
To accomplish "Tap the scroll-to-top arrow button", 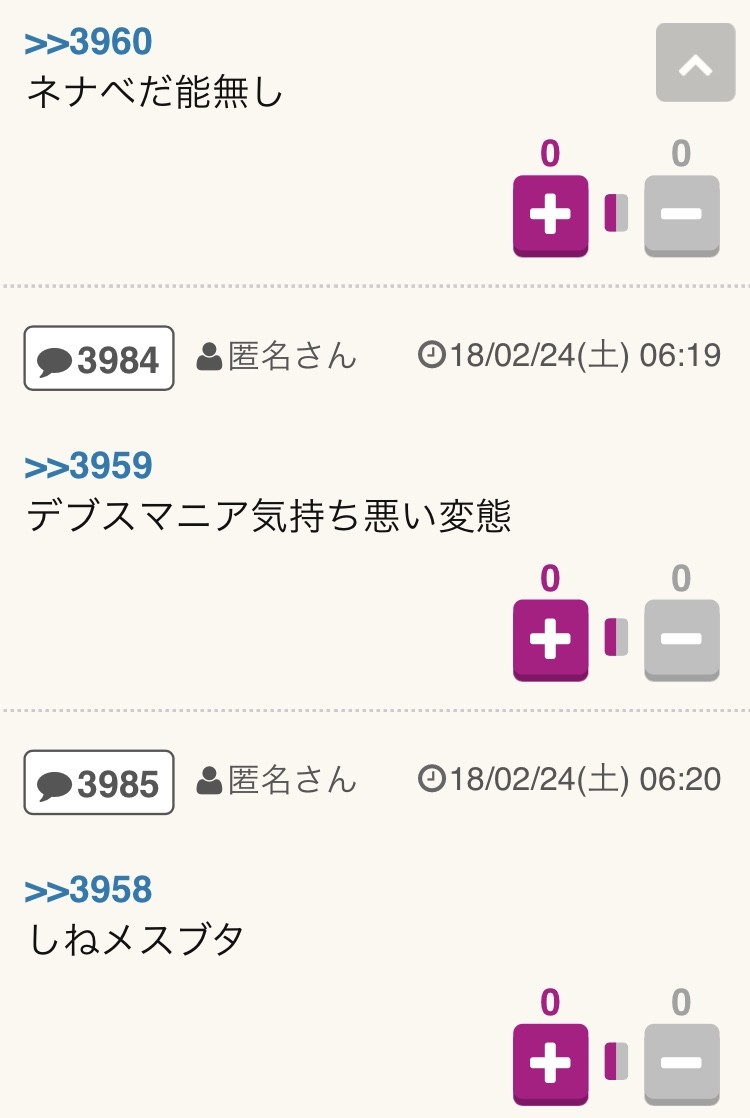I will (695, 63).
